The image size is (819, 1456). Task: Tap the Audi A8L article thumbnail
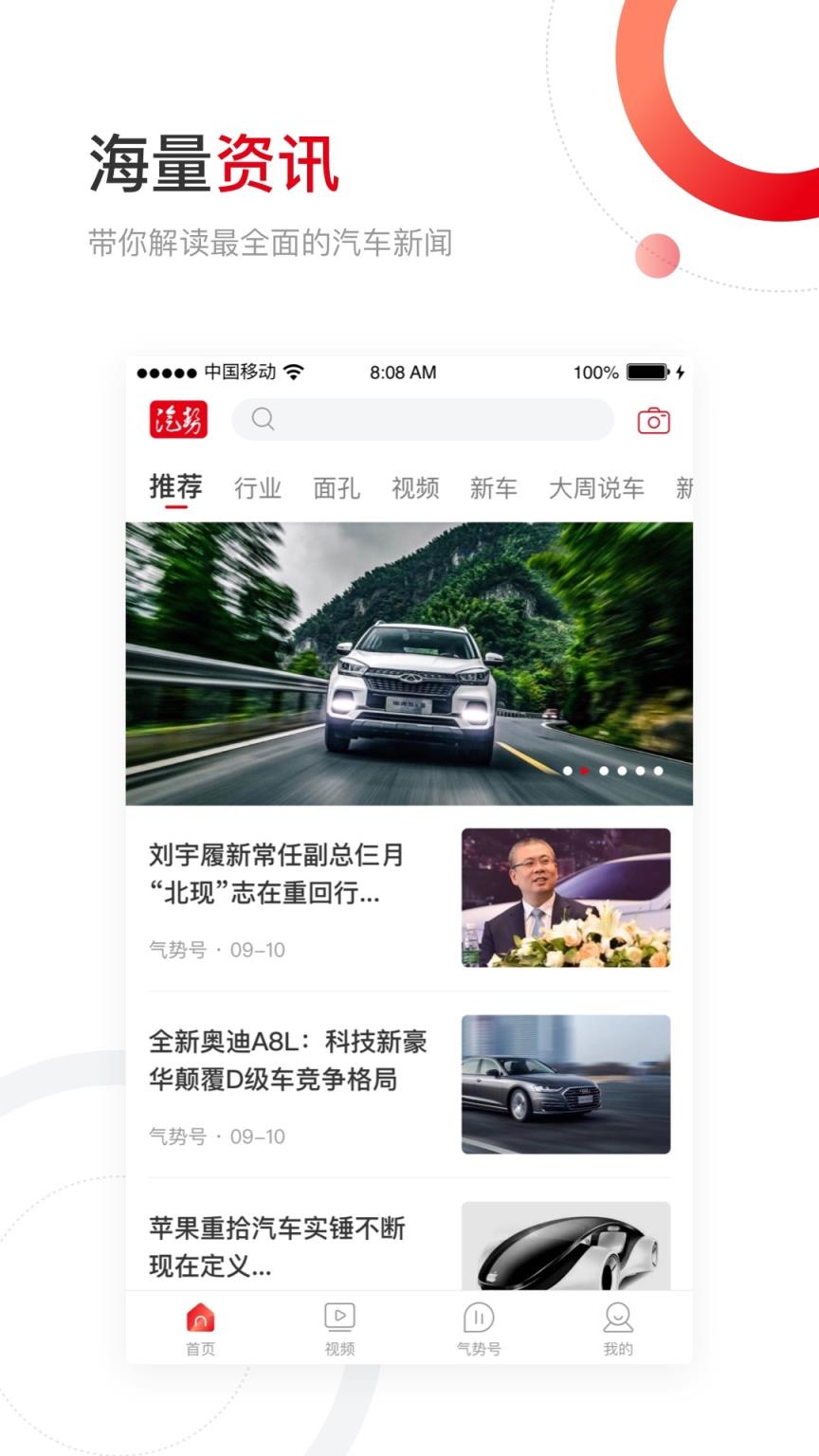pyautogui.click(x=566, y=1084)
